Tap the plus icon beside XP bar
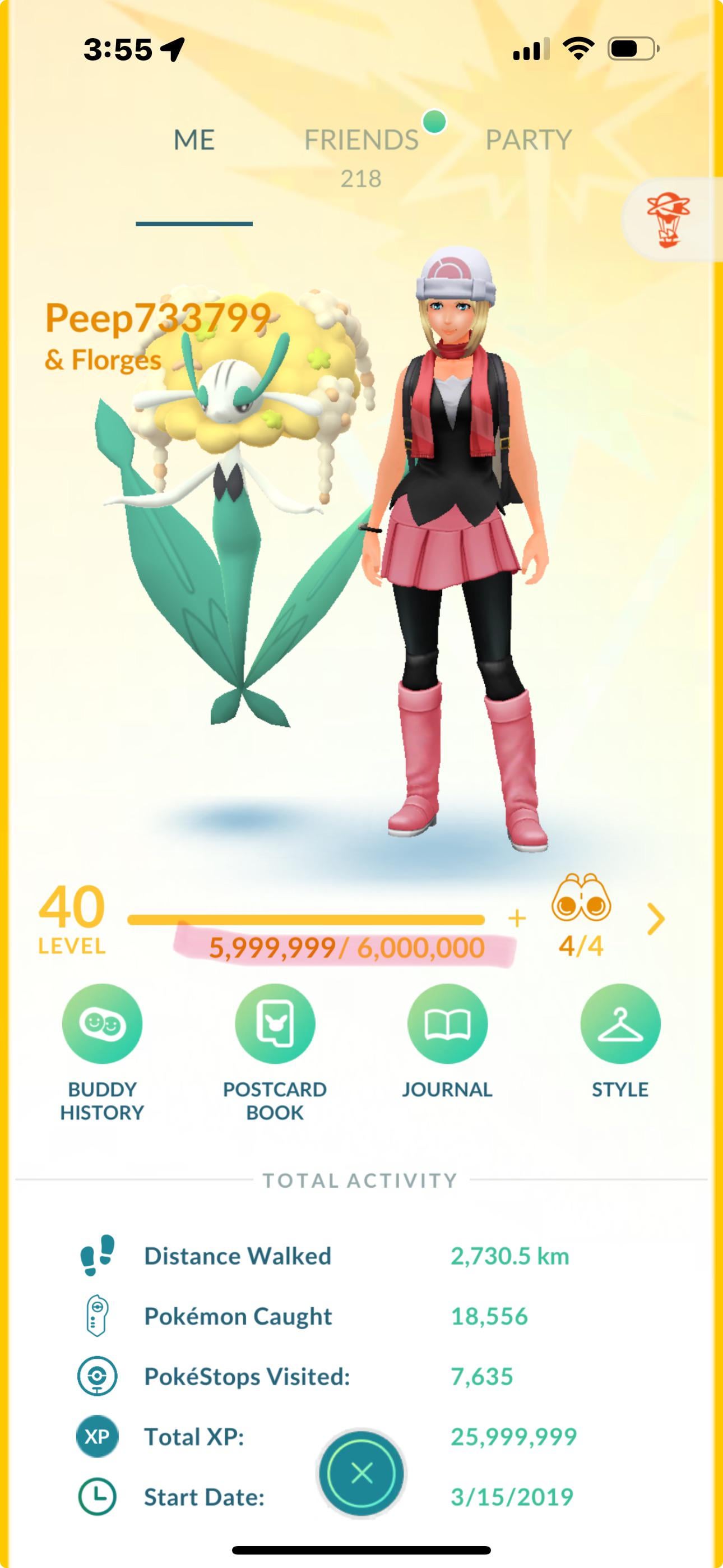Screen dimensions: 723x1568 517,919
